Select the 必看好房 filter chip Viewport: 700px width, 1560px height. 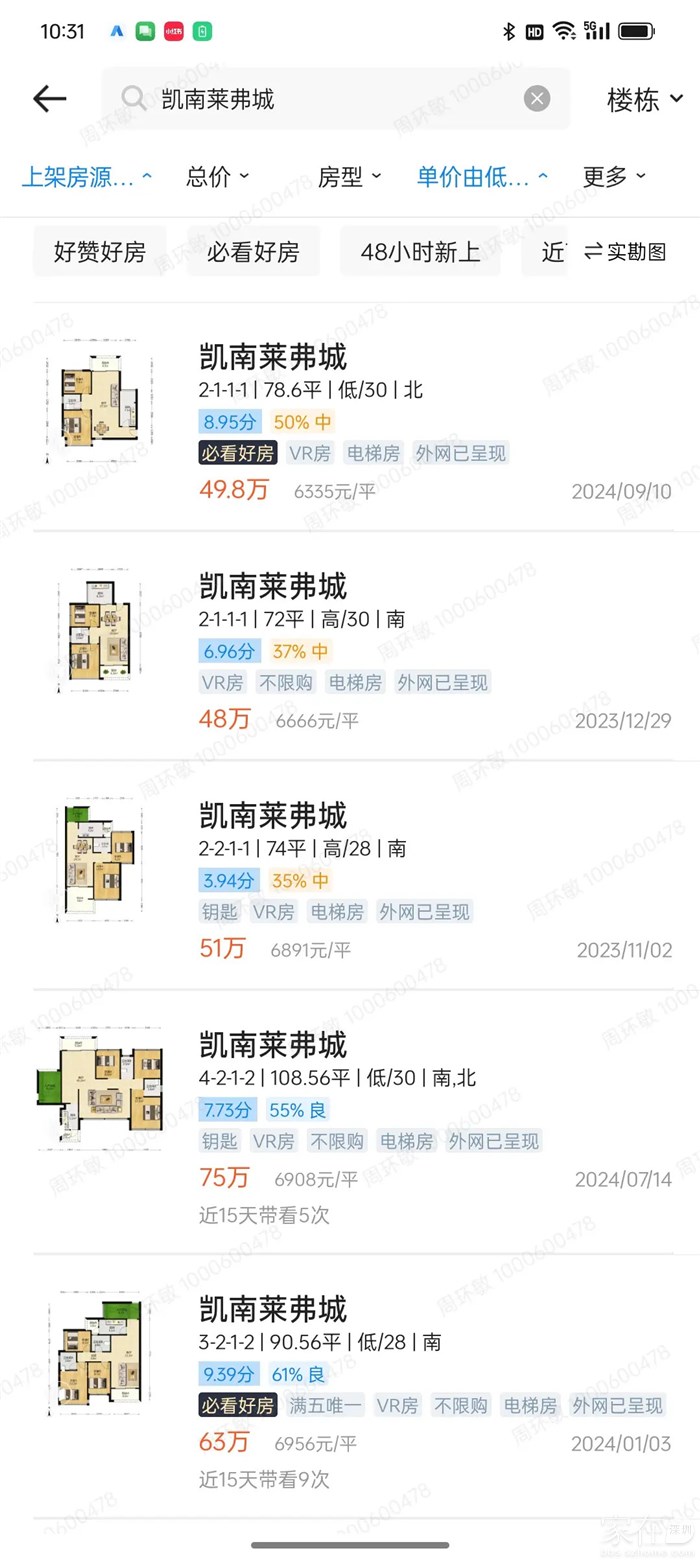tap(253, 252)
